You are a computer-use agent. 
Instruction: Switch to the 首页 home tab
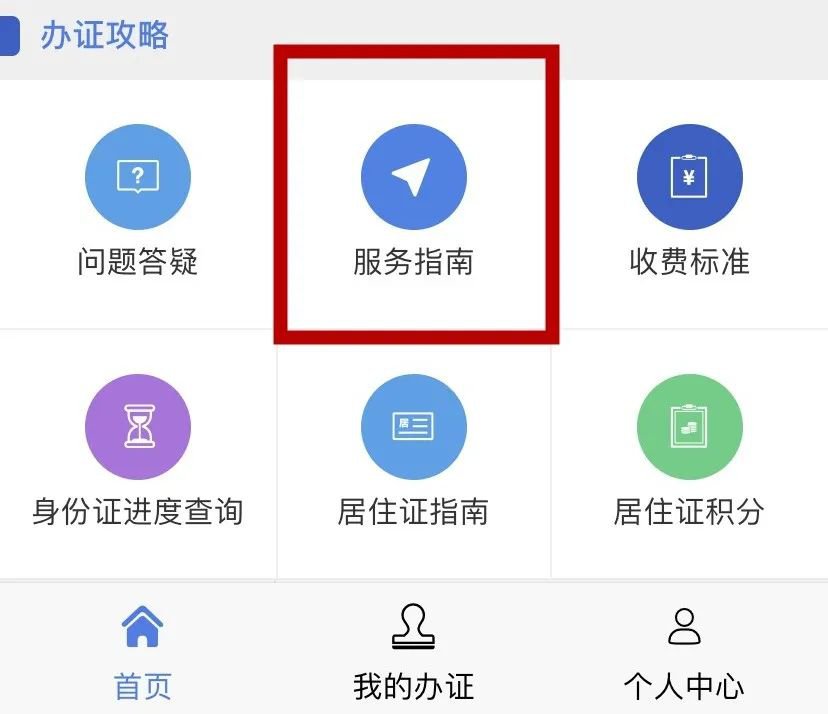point(143,653)
